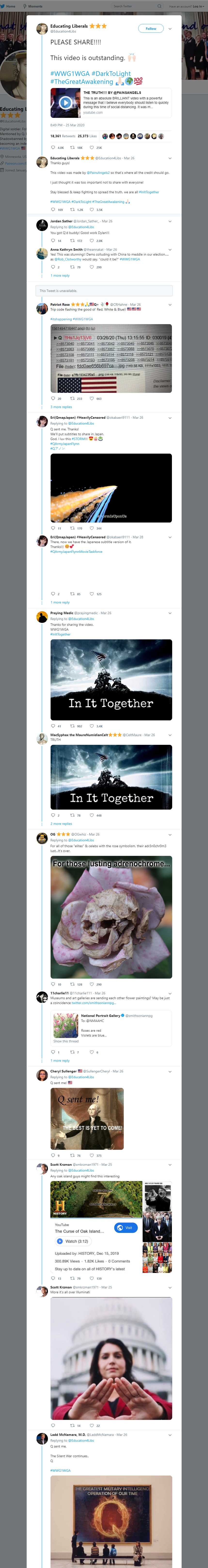Viewport: 208px width, 1568px height.
Task: Reply to the main Educating Liberals tweet
Action: point(54,147)
